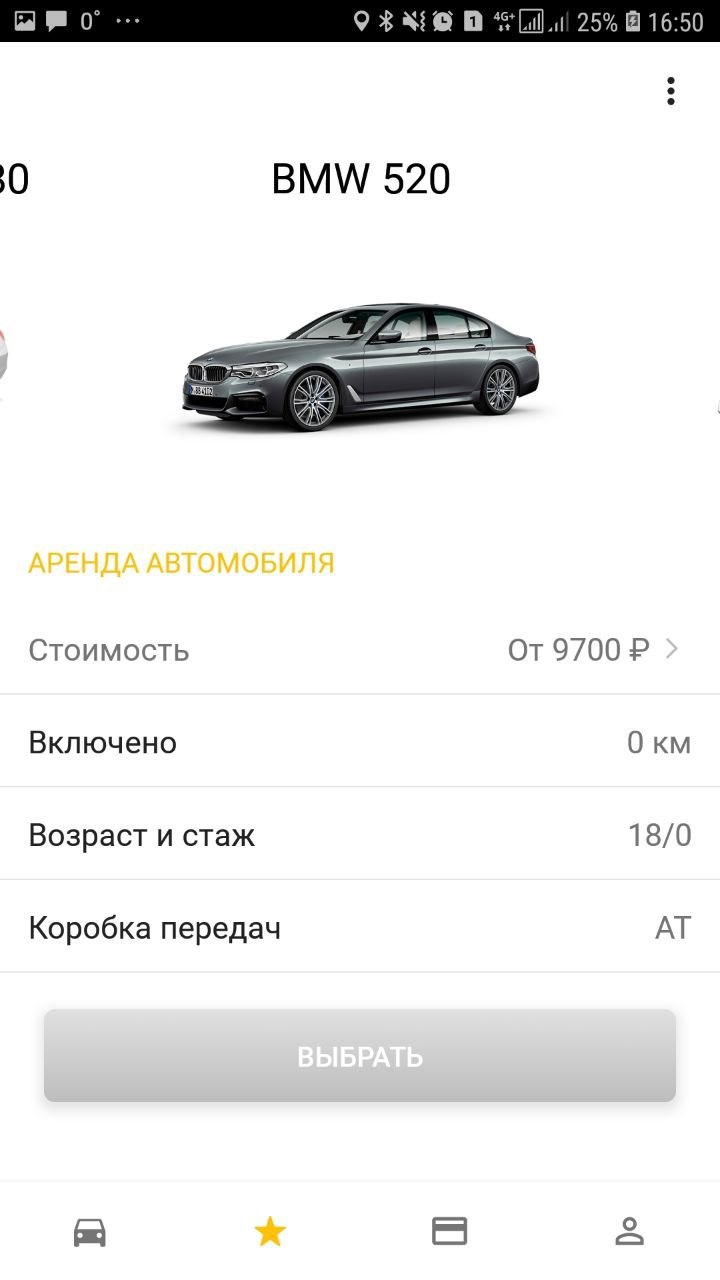Open the three-dot overflow menu
The width and height of the screenshot is (720, 1280).
pos(670,91)
